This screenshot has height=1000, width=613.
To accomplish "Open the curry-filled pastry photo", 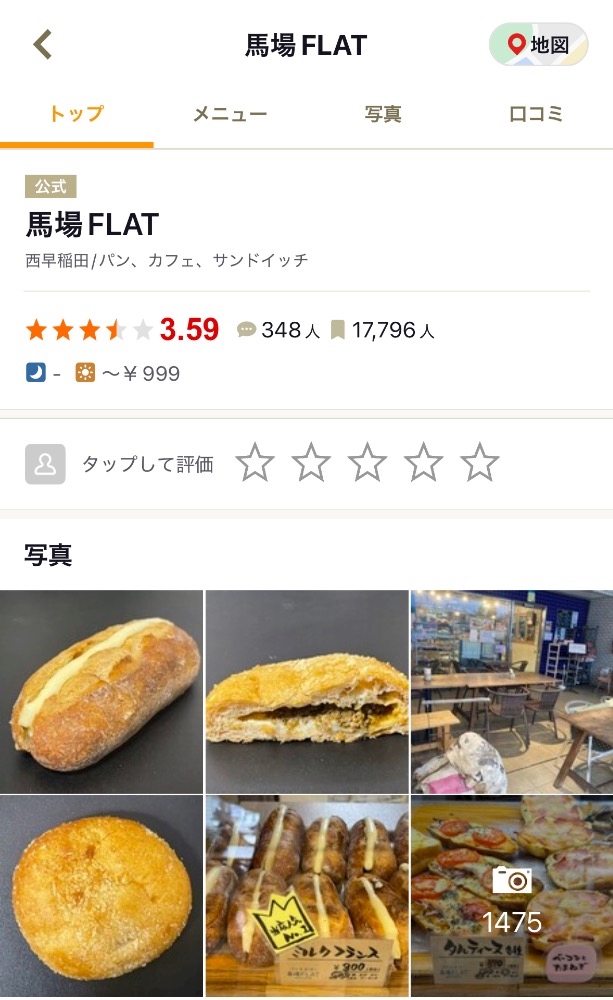I will pos(307,691).
